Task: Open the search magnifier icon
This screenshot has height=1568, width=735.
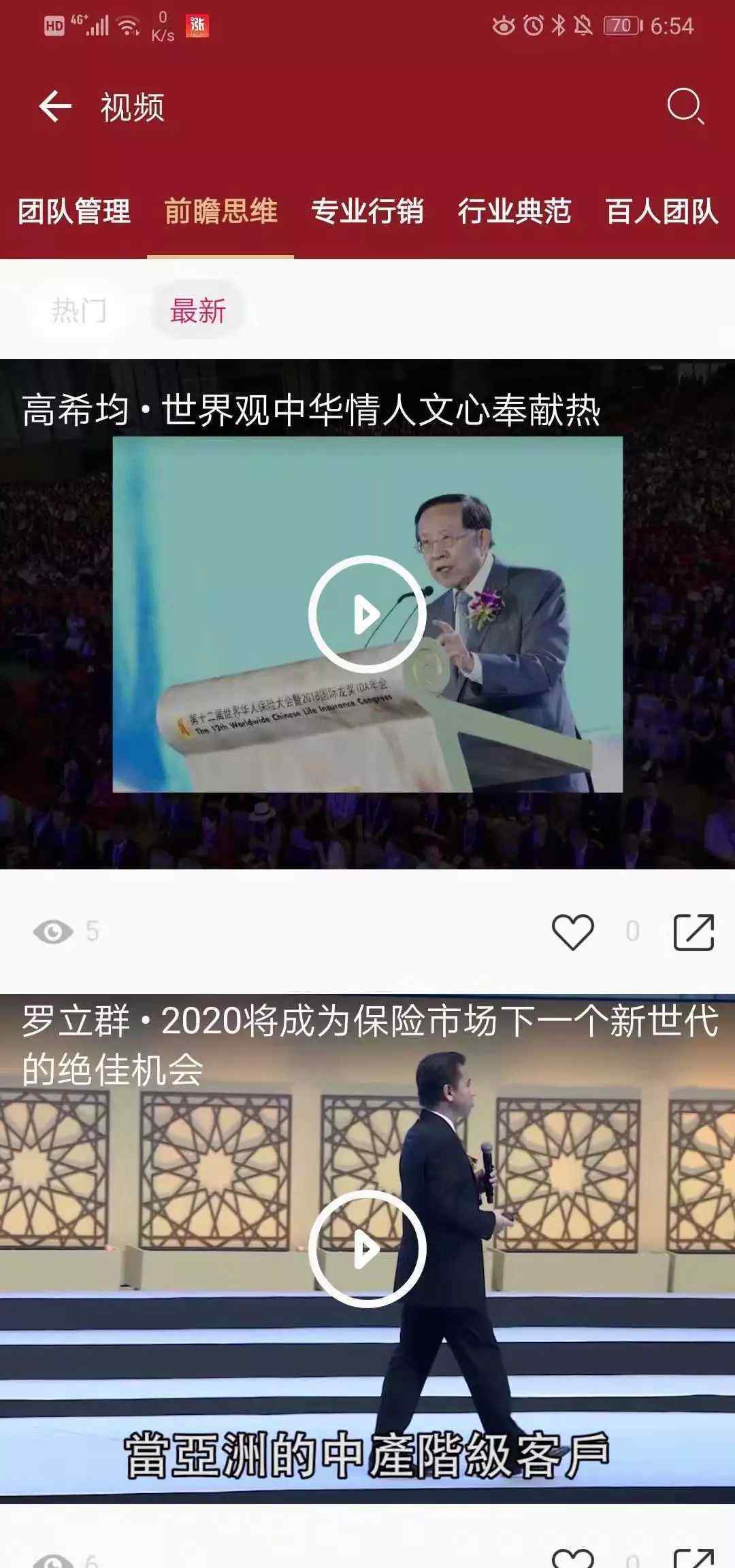Action: (685, 106)
